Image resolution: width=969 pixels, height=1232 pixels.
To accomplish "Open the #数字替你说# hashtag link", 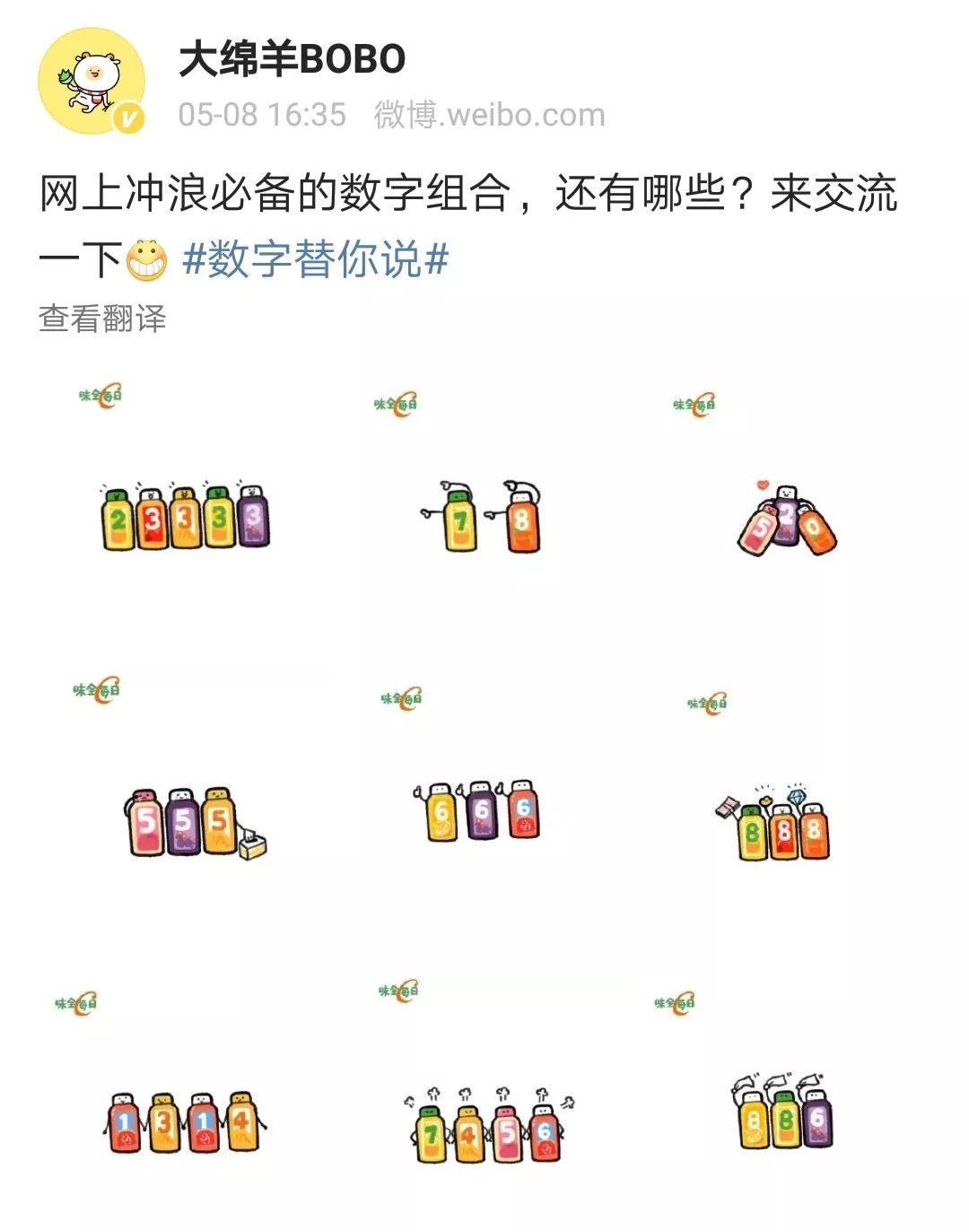I will [316, 259].
